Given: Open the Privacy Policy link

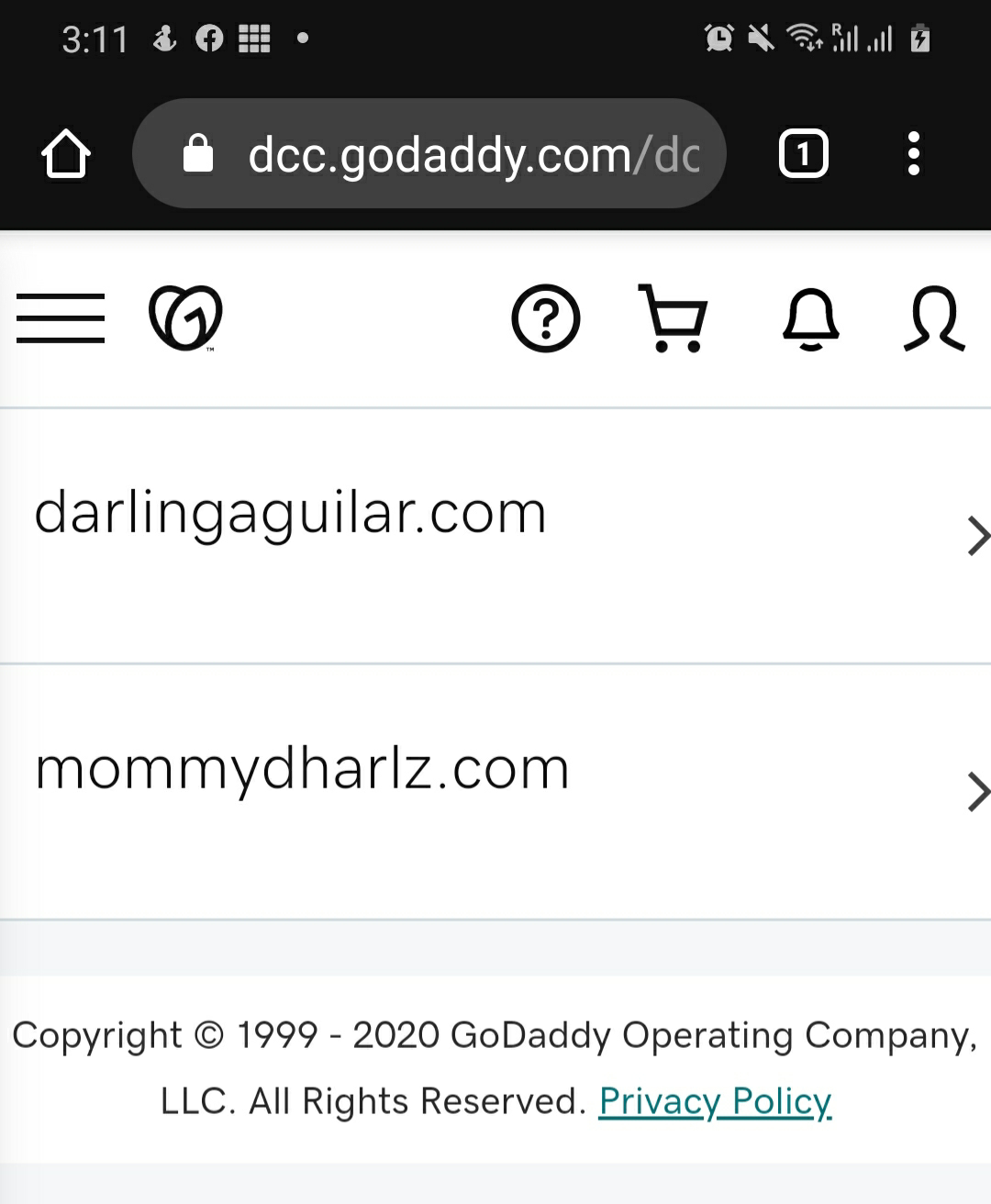Looking at the screenshot, I should tap(715, 1100).
